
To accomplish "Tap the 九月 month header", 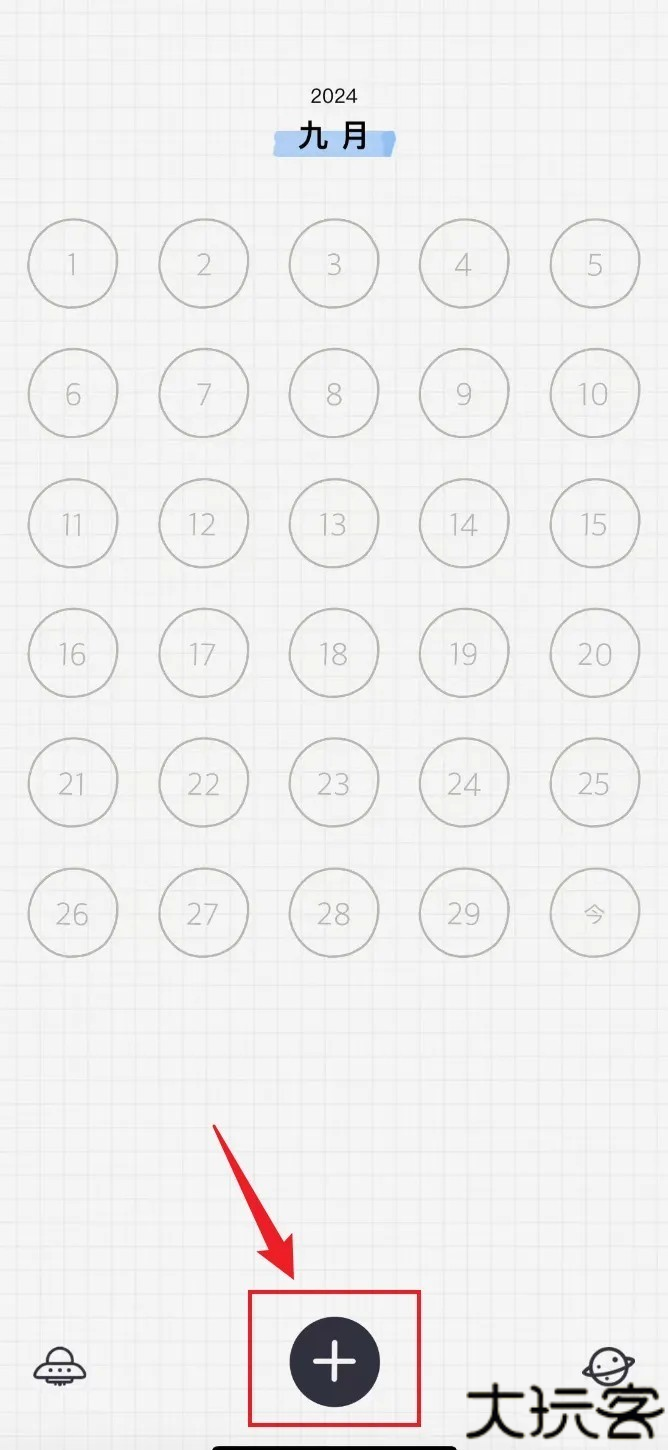I will click(334, 139).
